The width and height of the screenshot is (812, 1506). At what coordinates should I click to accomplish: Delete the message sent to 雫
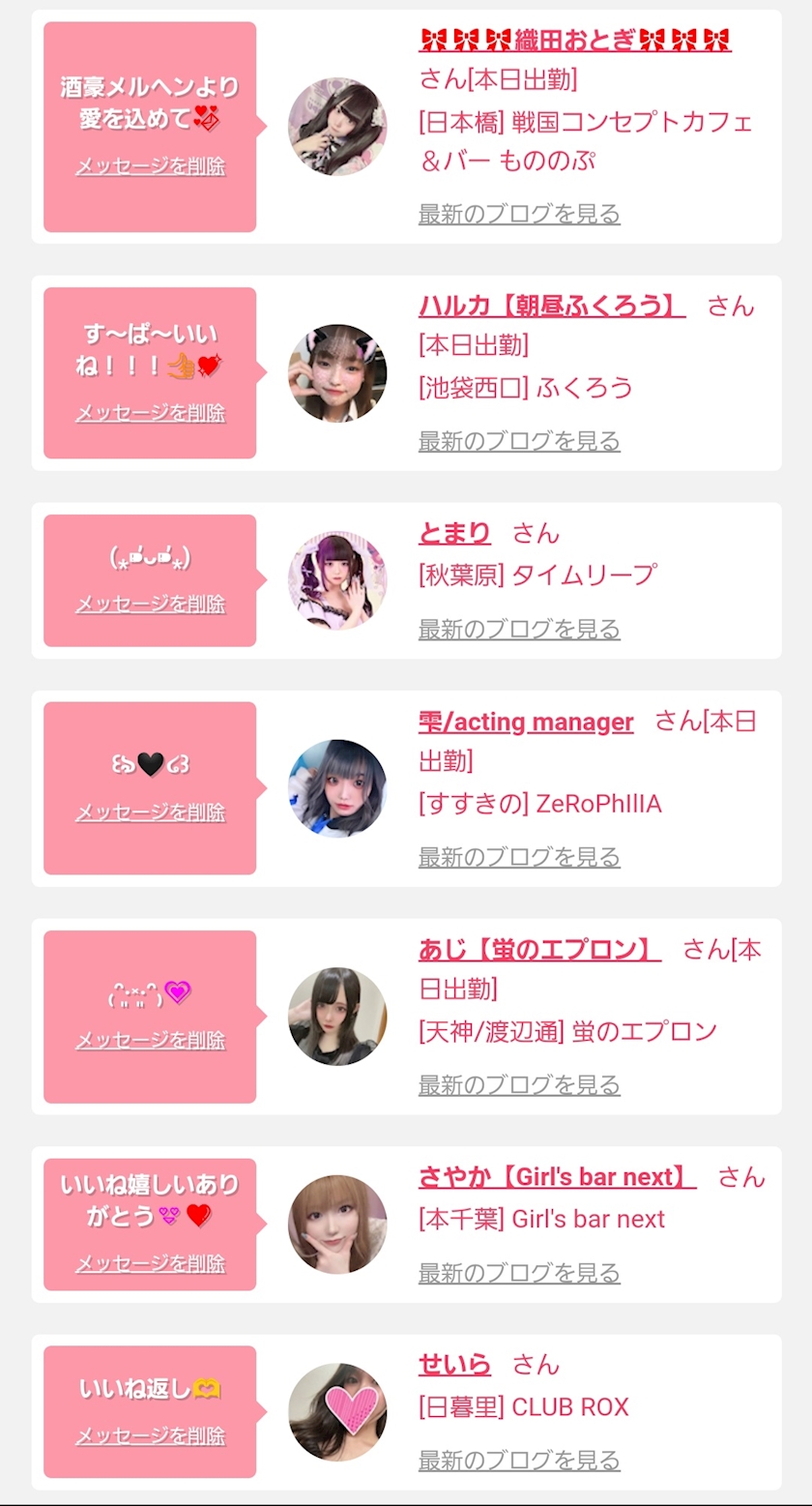click(150, 812)
